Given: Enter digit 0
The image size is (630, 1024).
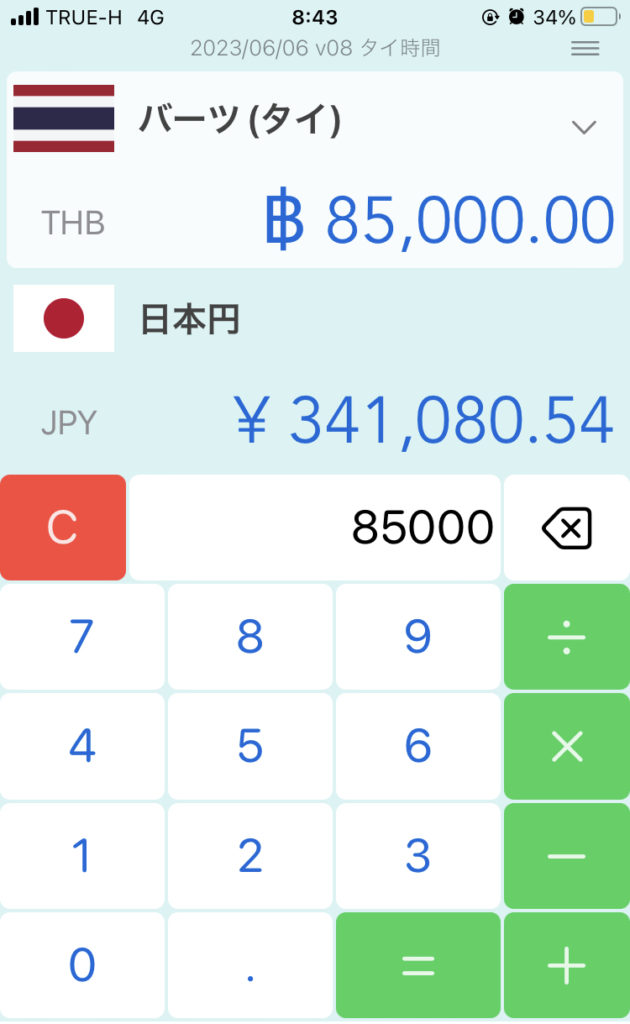Looking at the screenshot, I should click(82, 965).
